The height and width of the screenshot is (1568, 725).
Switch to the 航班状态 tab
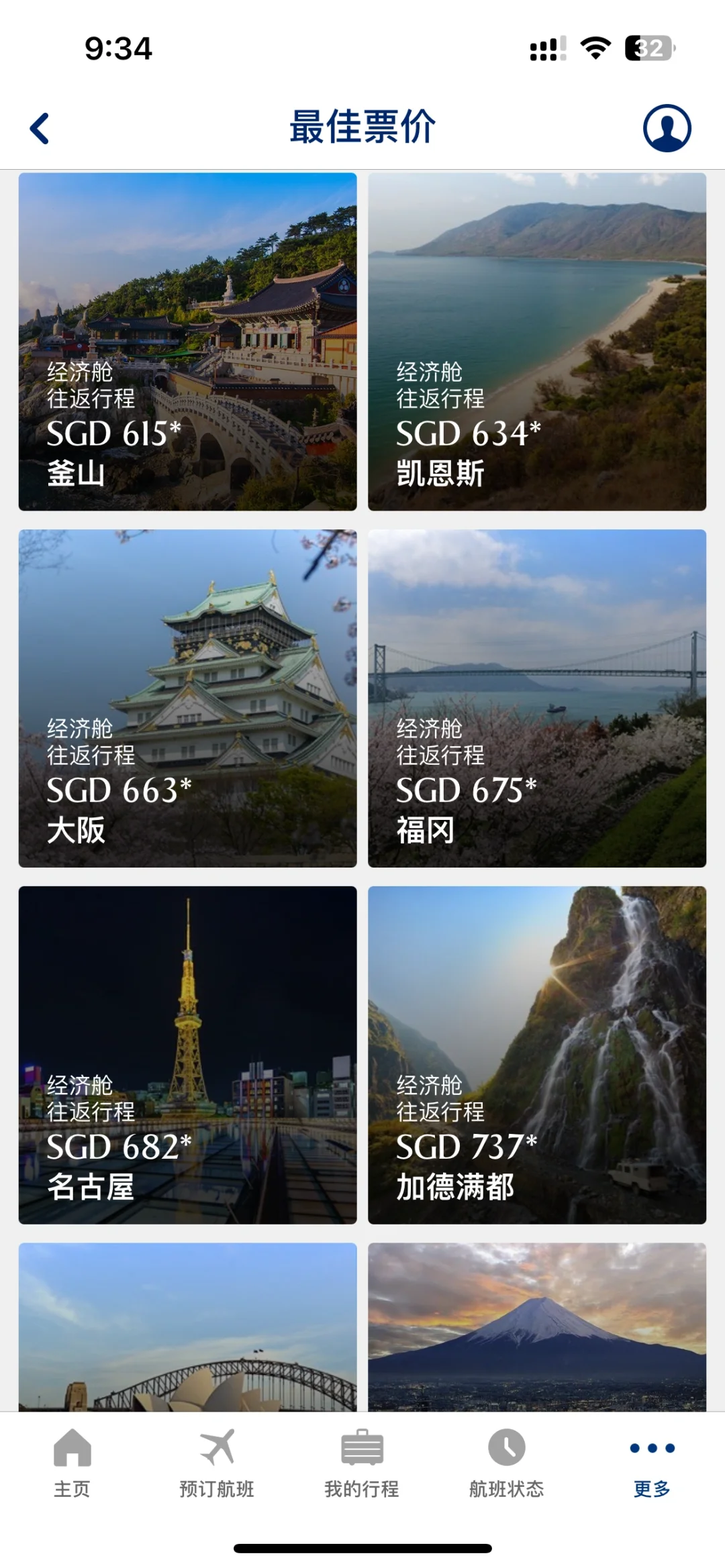507,1463
